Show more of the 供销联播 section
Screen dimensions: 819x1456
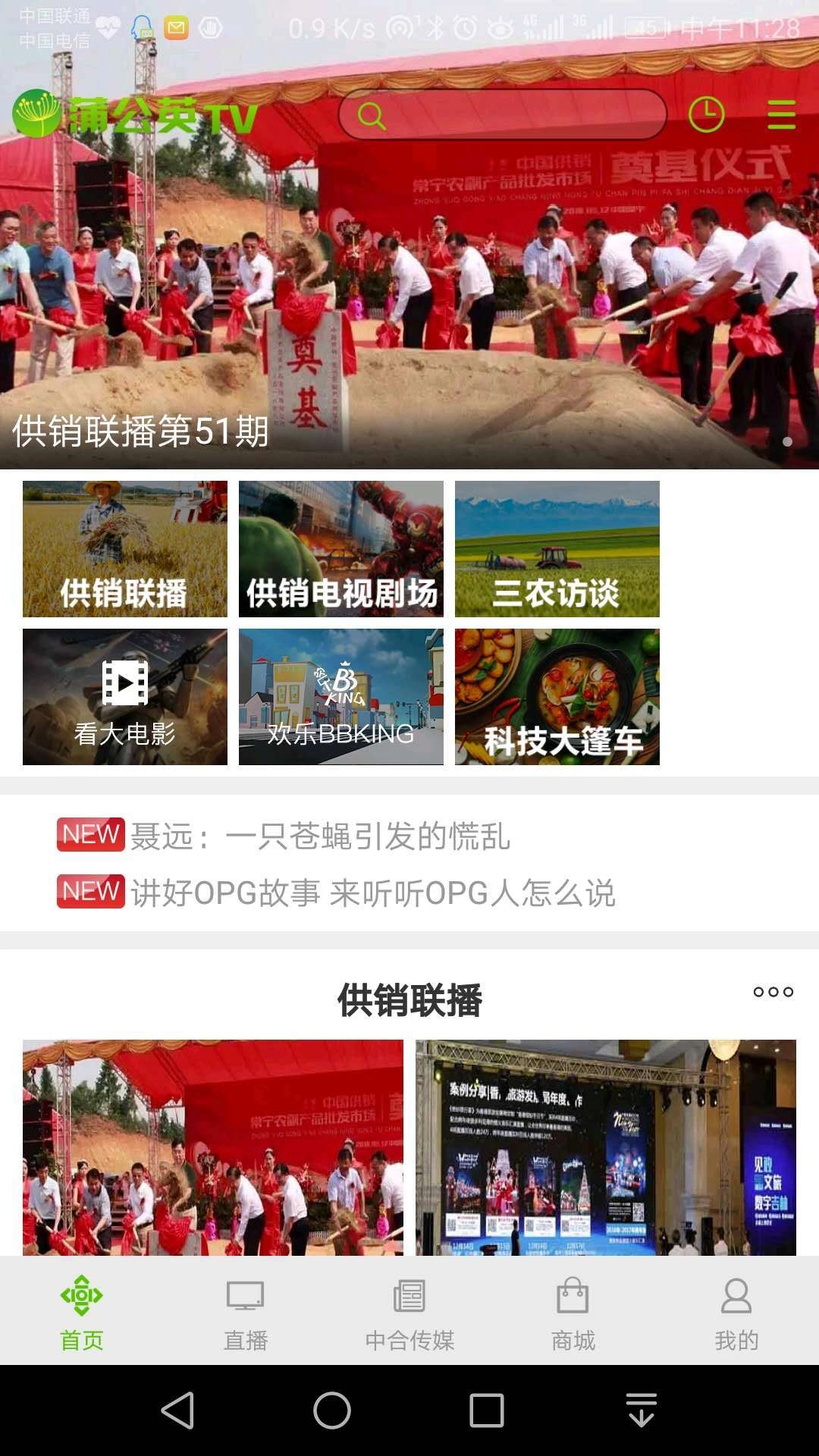[x=773, y=992]
